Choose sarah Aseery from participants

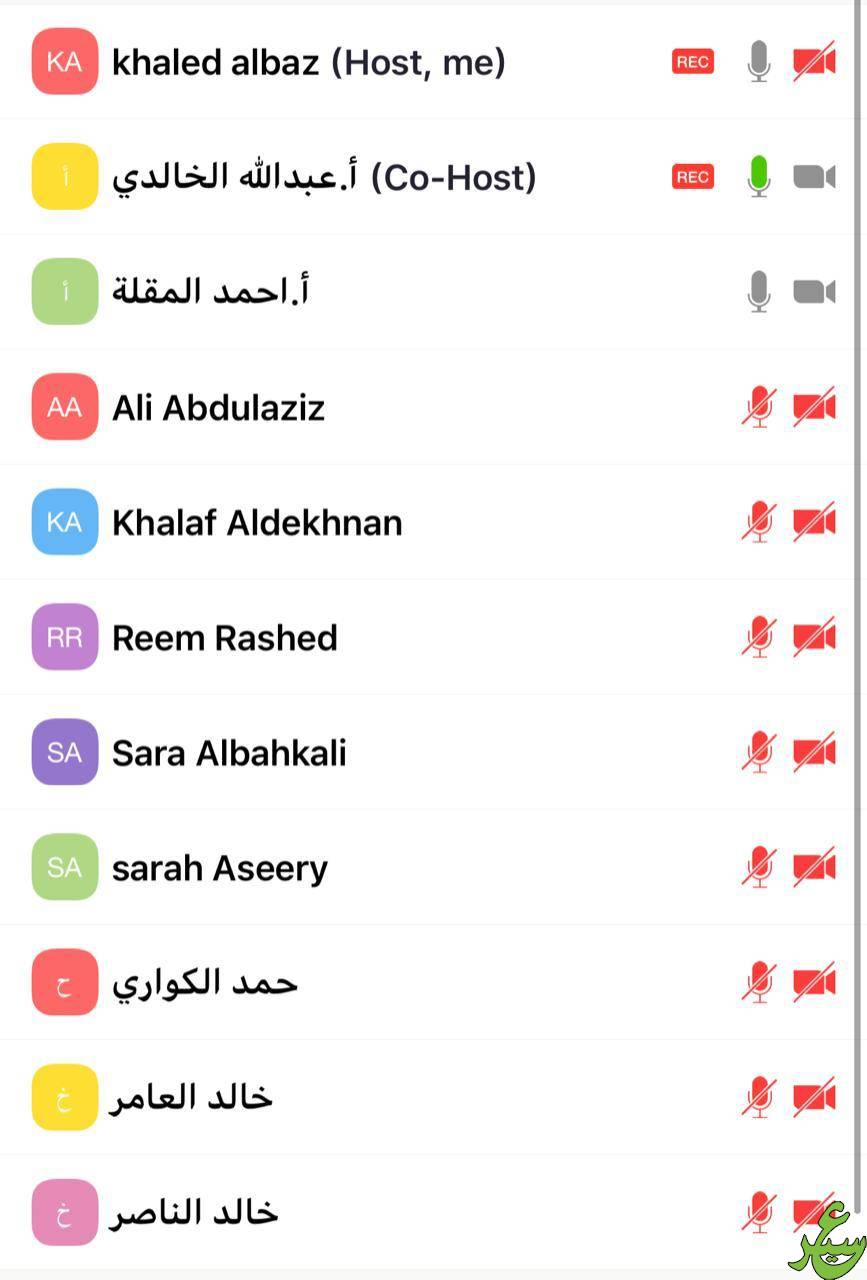(219, 868)
